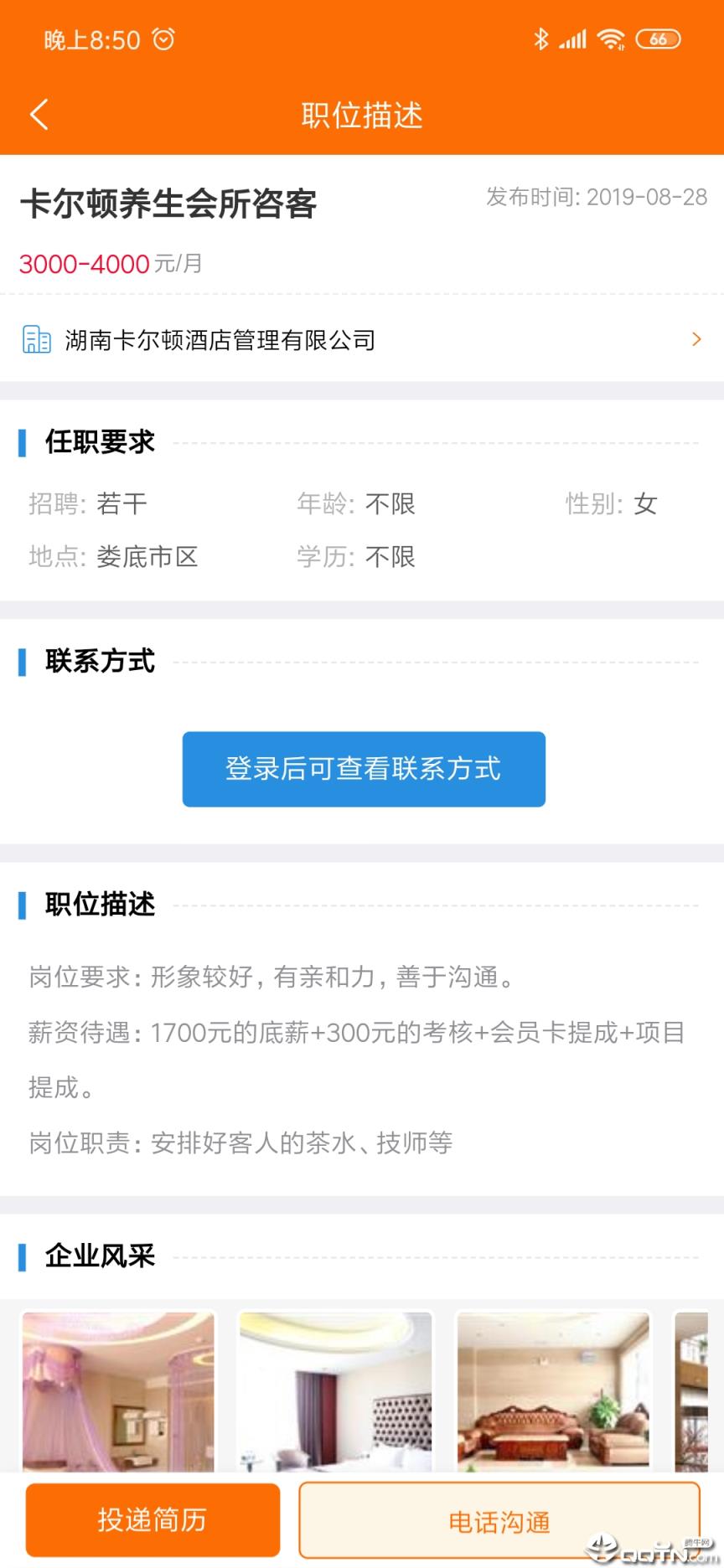This screenshot has height=1568, width=724.
Task: Tap the Wi-Fi signal icon
Action: tap(611, 38)
